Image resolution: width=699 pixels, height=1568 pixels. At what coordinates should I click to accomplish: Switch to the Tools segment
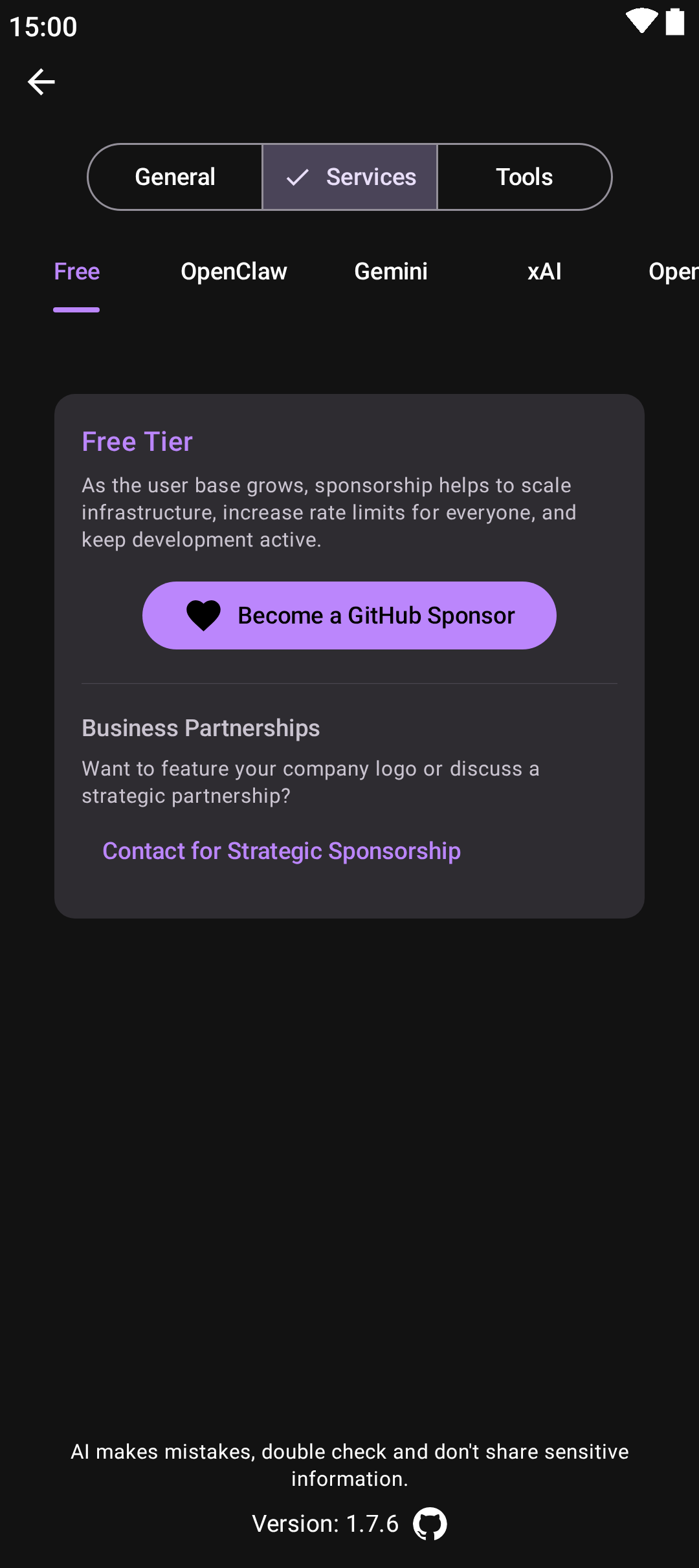tap(524, 177)
